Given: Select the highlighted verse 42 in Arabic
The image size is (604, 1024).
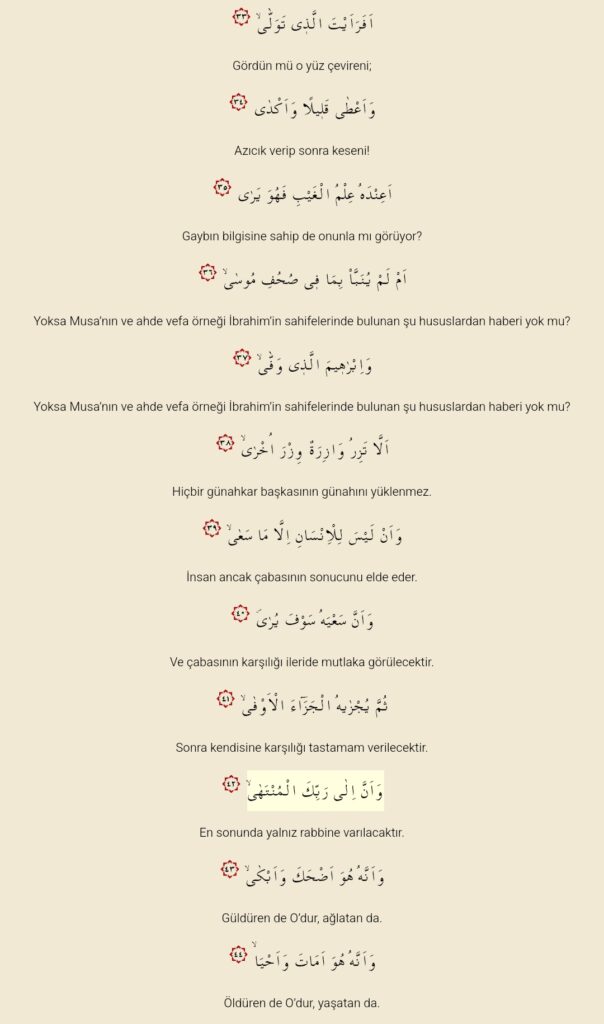Looking at the screenshot, I should (316, 792).
